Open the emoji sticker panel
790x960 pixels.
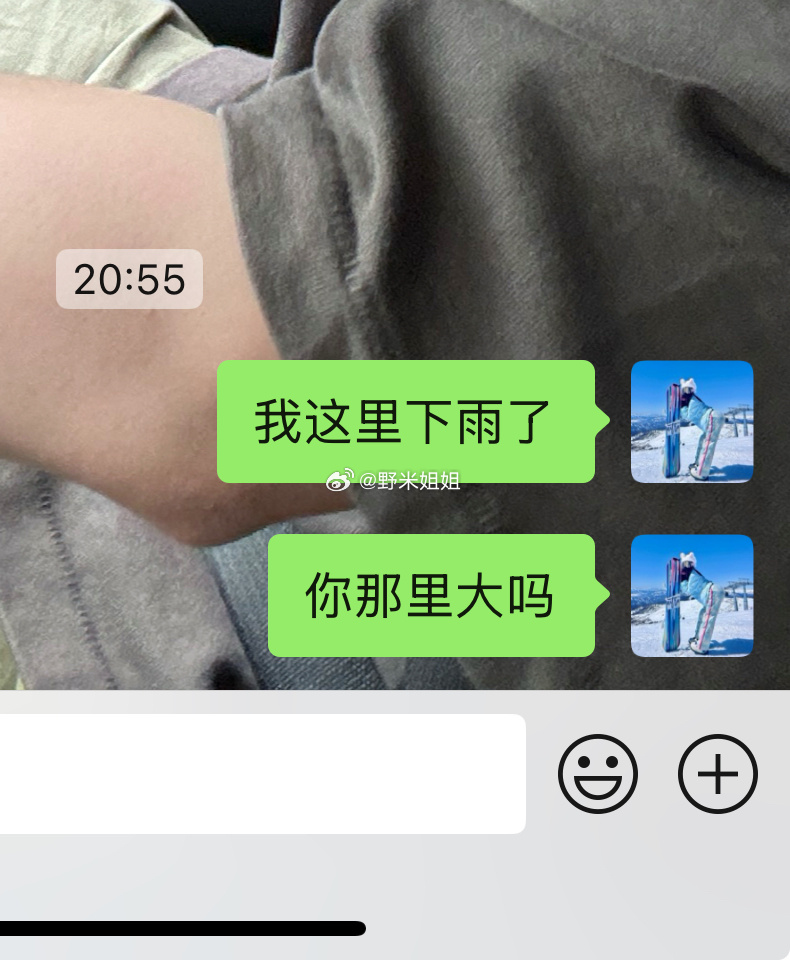[597, 773]
